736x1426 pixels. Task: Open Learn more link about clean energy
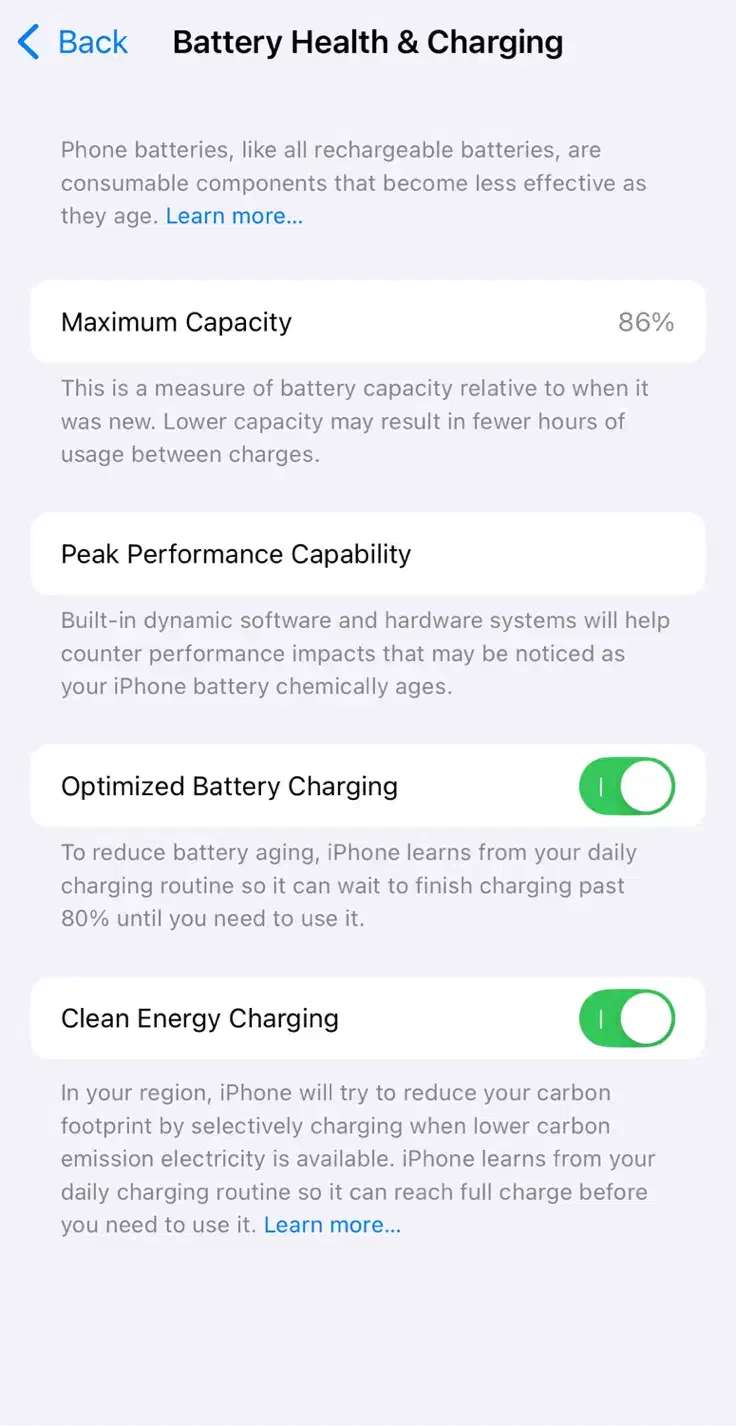(332, 1224)
